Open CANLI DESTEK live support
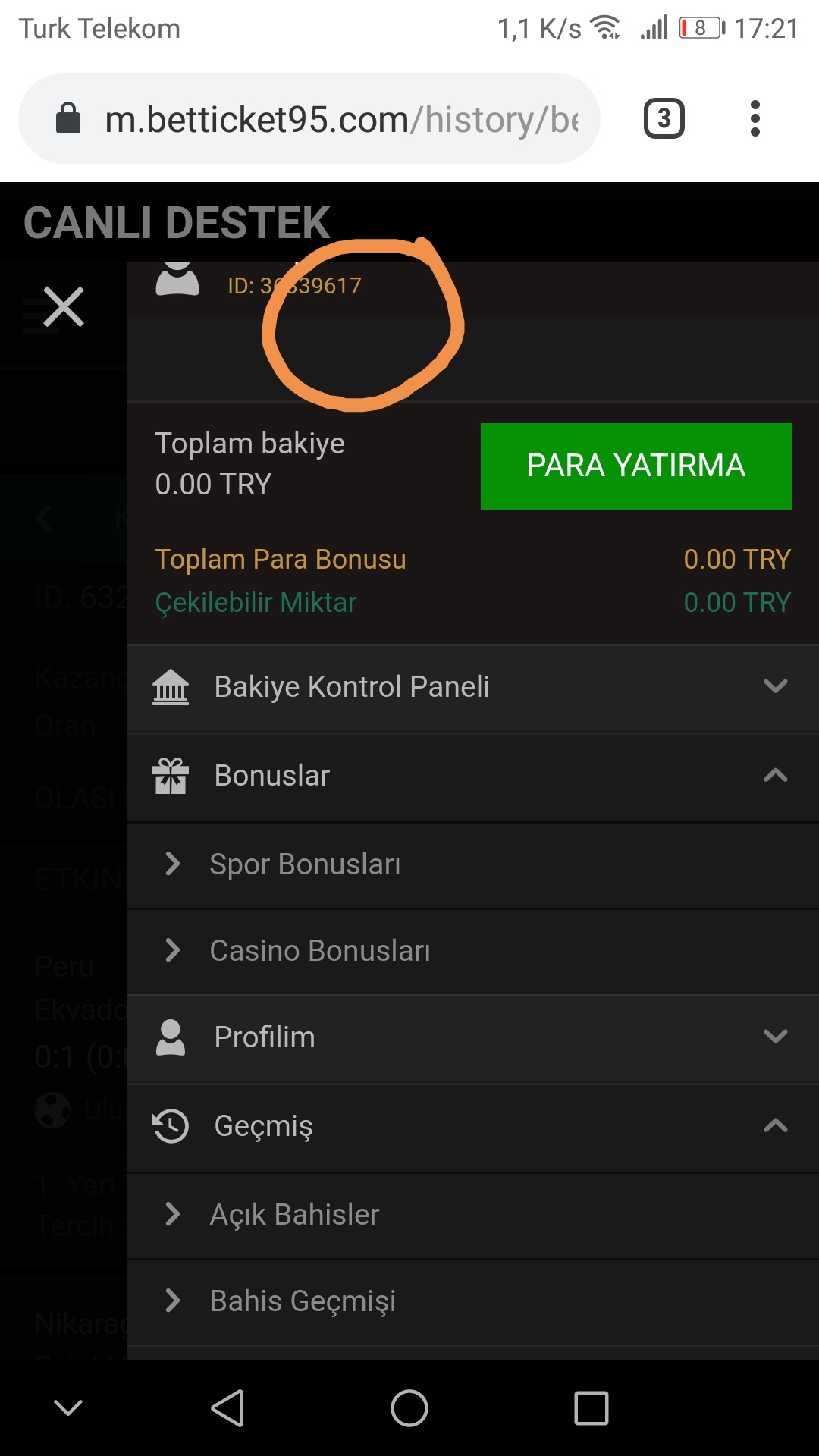This screenshot has height=1456, width=819. pyautogui.click(x=177, y=223)
